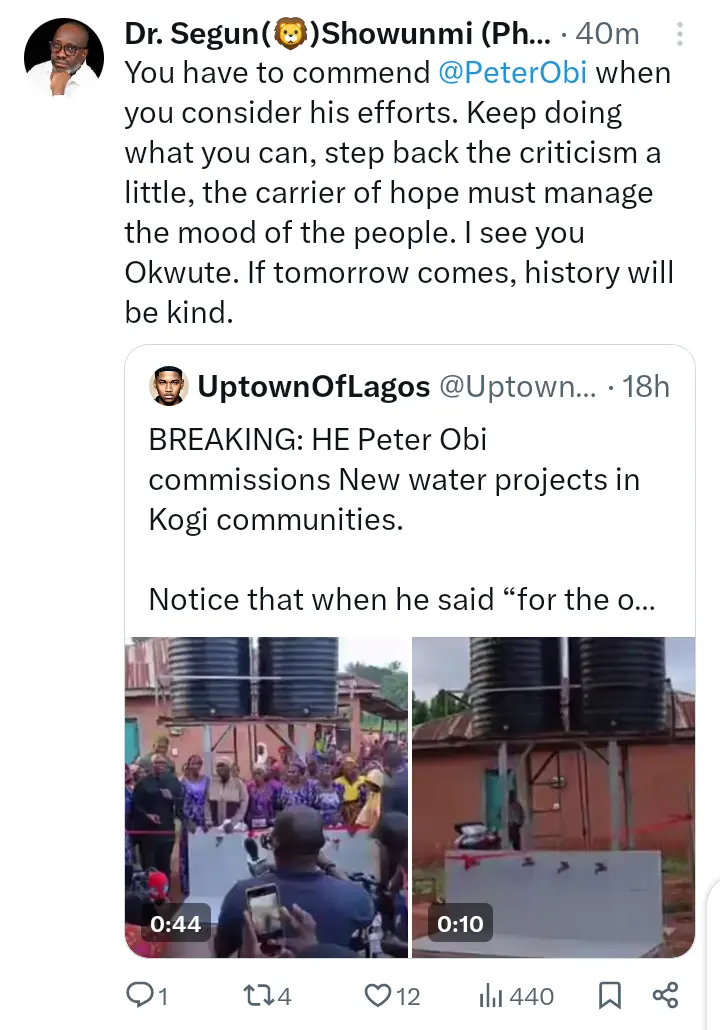Open the @PeterObi mention link
This screenshot has height=1030, width=720.
513,73
